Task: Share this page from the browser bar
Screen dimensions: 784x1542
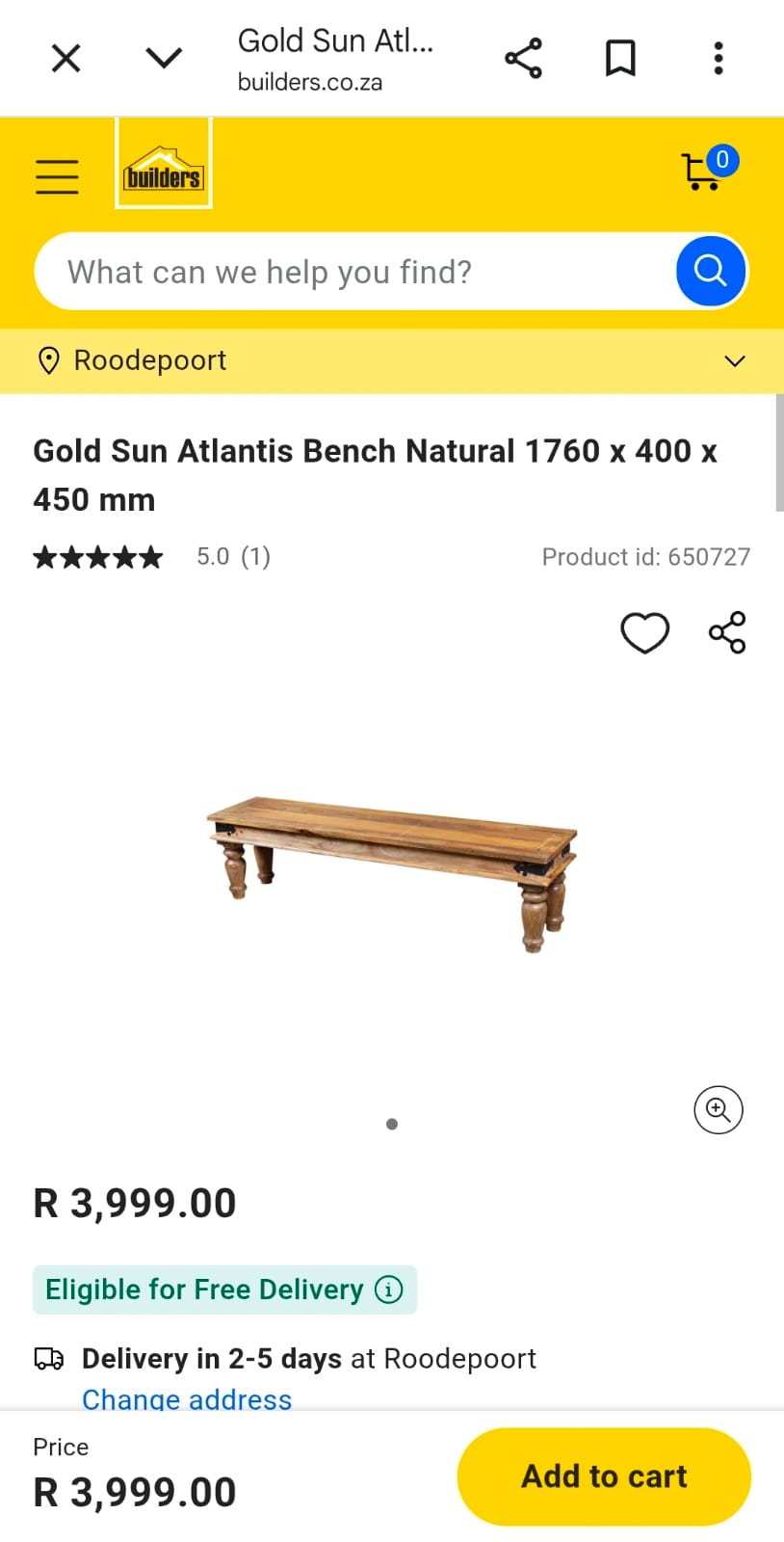Action: [x=523, y=59]
